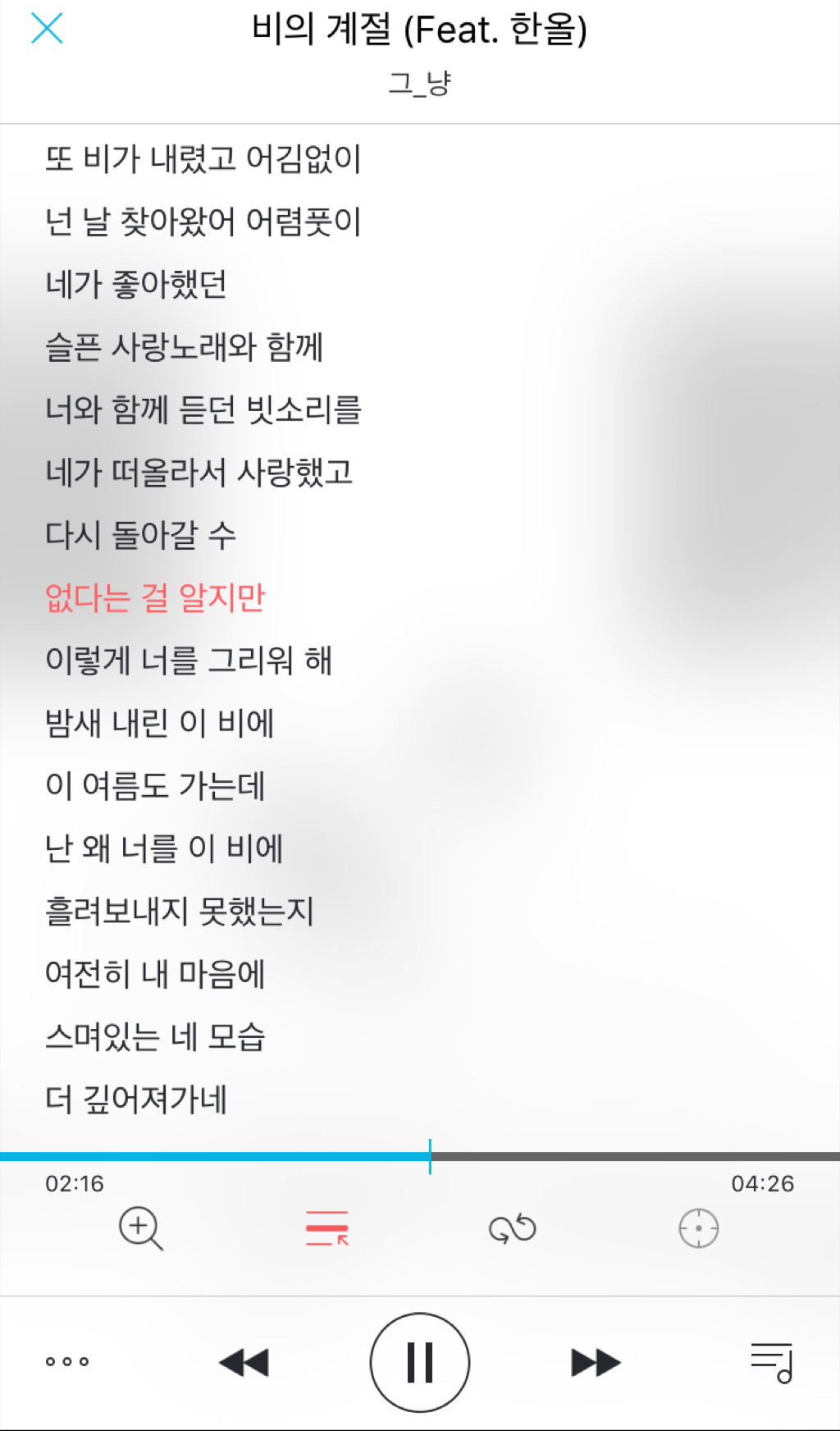Skip to the next track
The width and height of the screenshot is (840, 1431).
[596, 1362]
